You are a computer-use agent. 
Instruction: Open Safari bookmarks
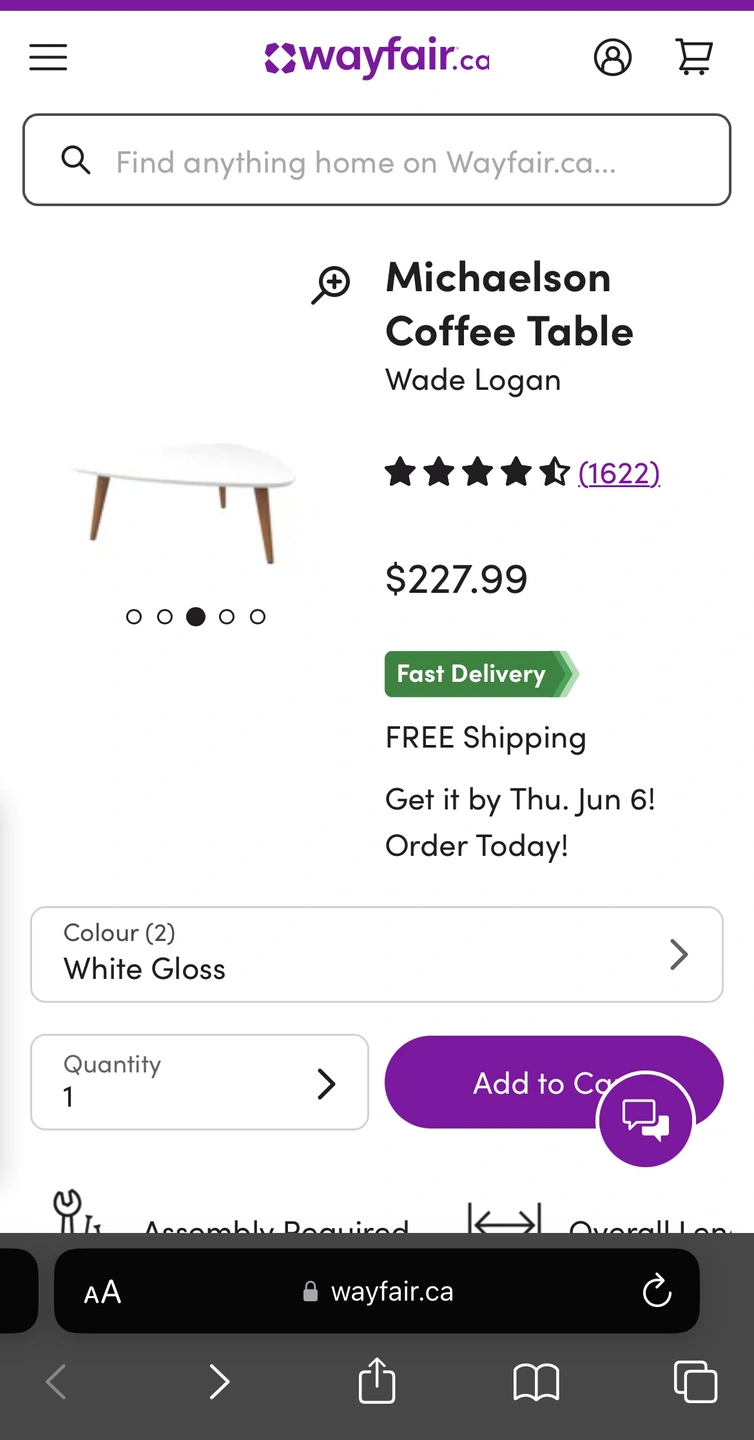(536, 1382)
